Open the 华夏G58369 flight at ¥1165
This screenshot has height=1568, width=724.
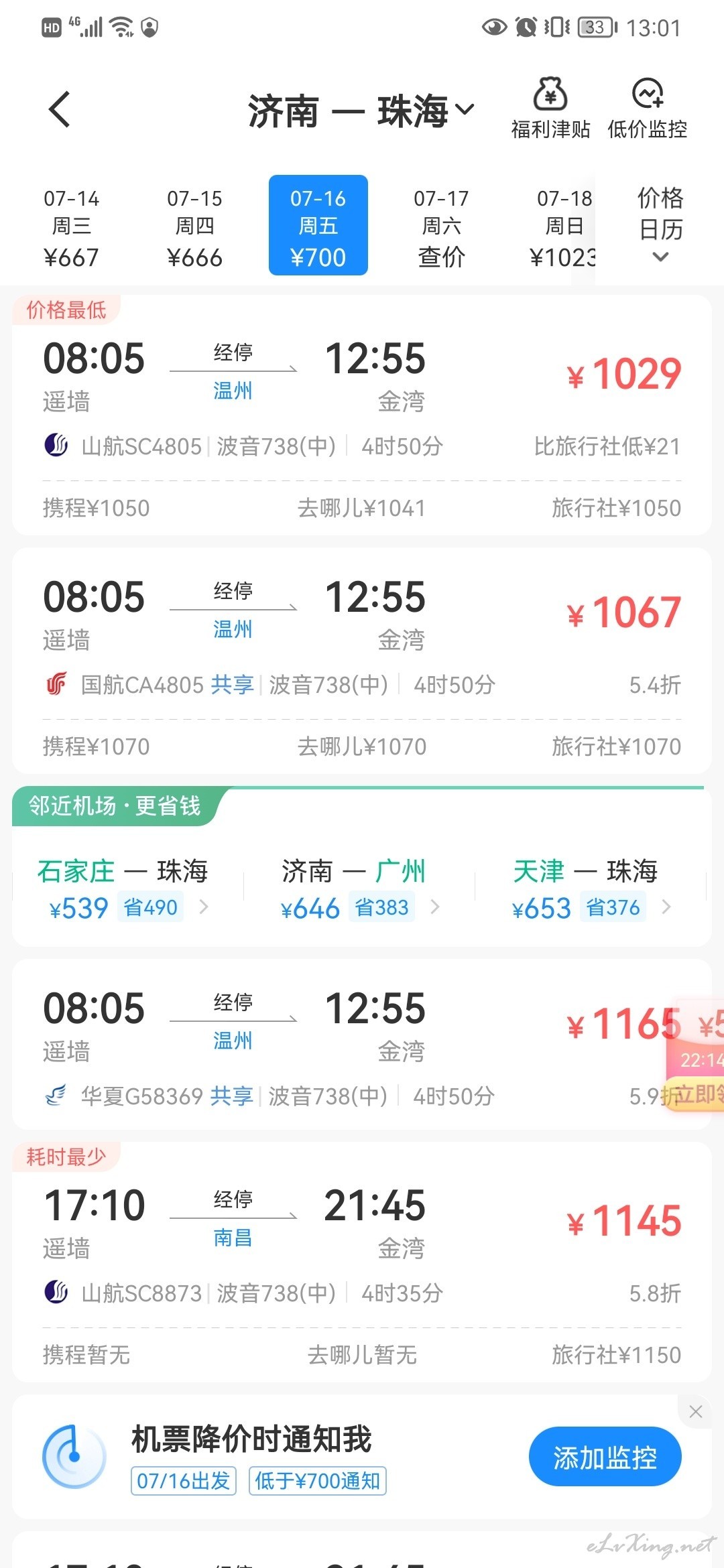(x=362, y=1044)
